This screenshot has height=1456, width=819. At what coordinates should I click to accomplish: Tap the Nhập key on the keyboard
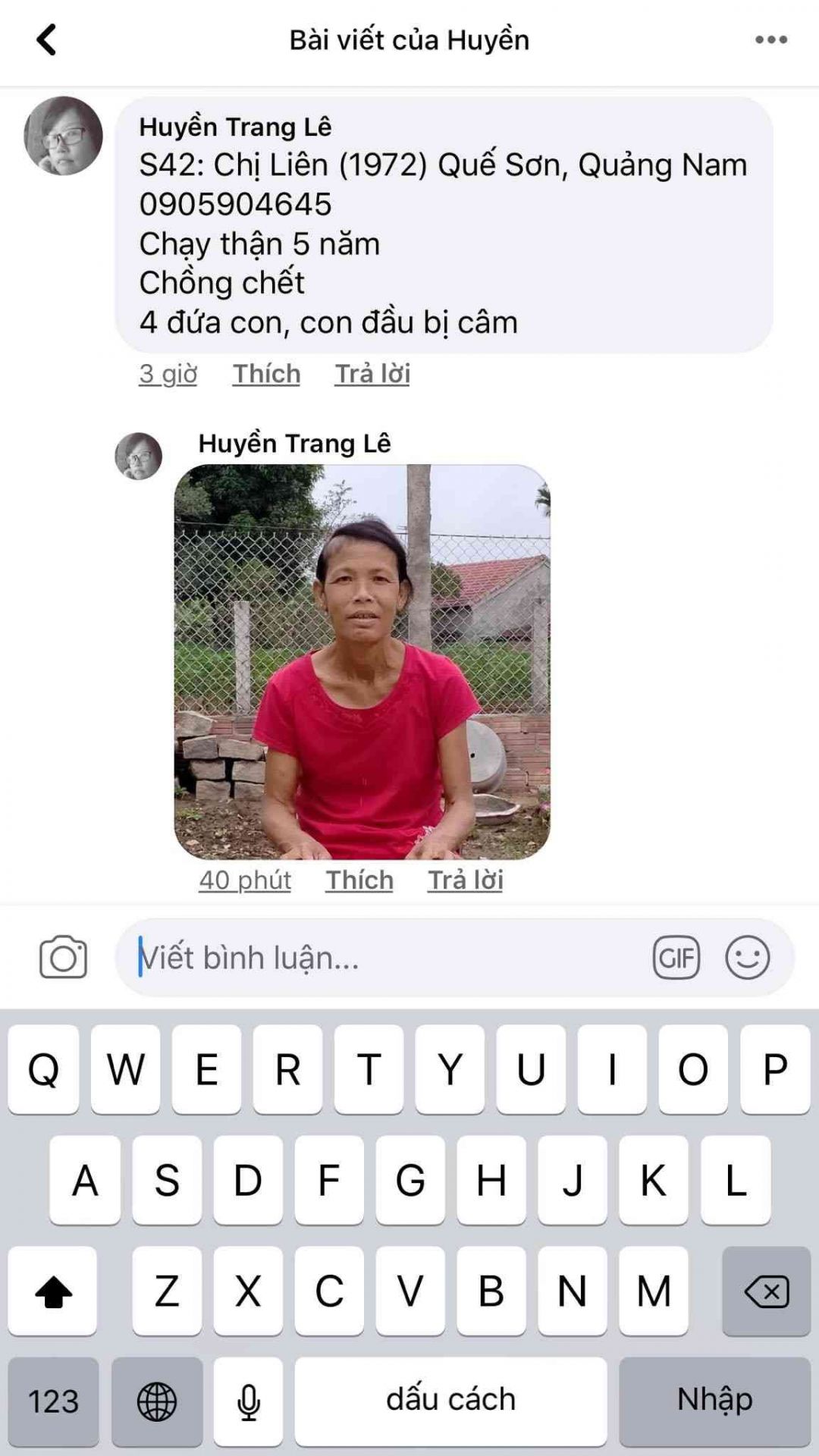pyautogui.click(x=714, y=1400)
